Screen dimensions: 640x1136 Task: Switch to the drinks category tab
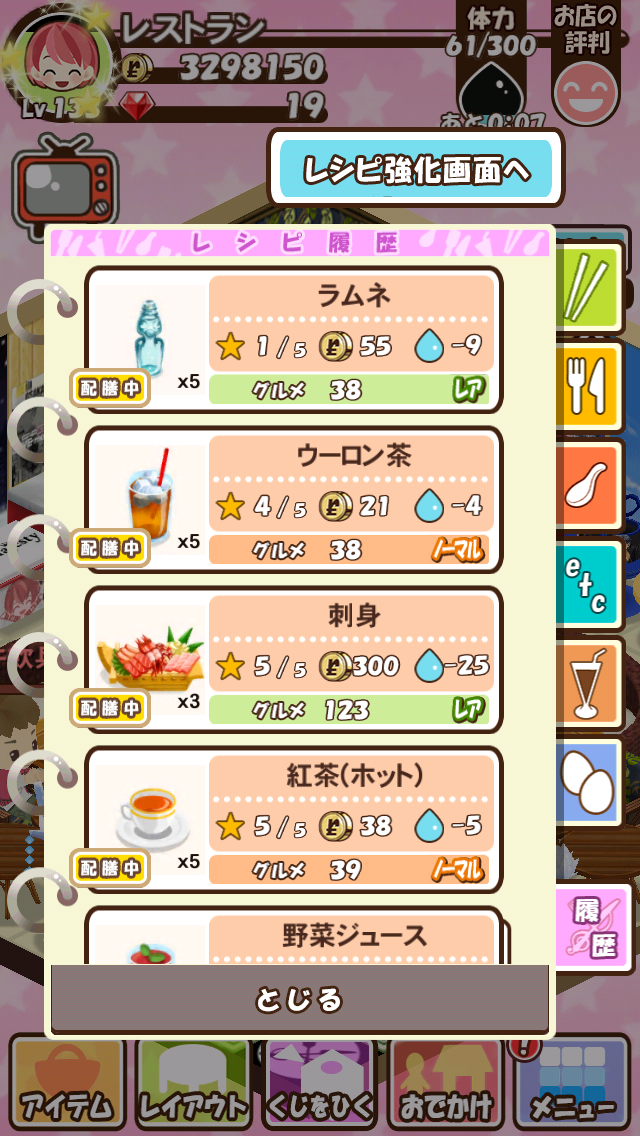coord(590,683)
